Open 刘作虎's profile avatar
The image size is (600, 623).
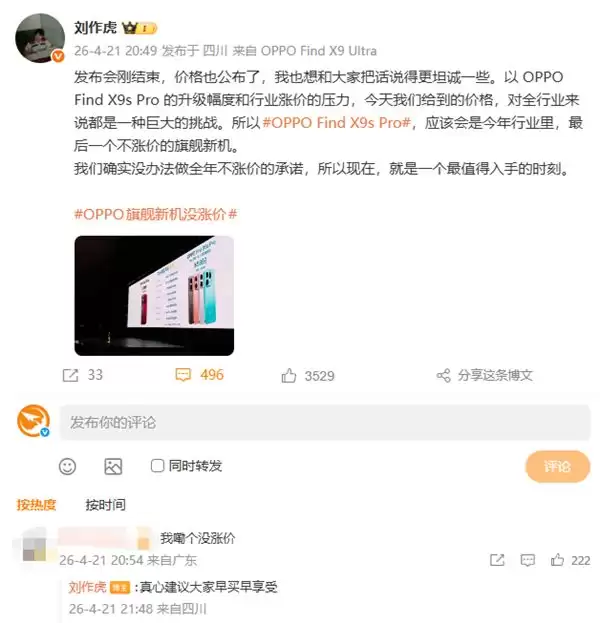tap(40, 38)
